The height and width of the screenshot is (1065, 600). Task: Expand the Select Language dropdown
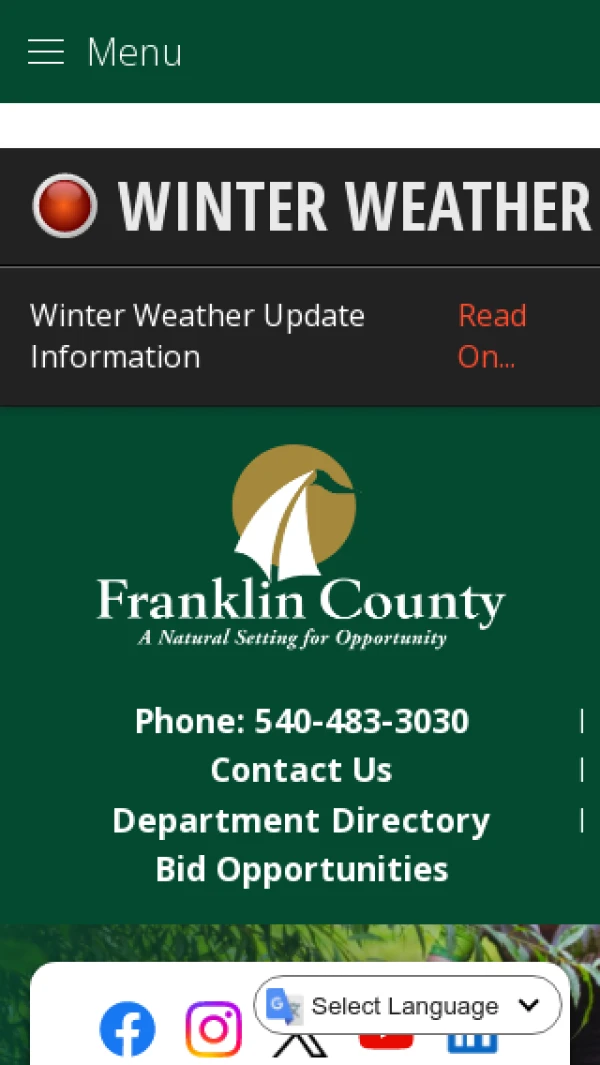(x=408, y=1005)
